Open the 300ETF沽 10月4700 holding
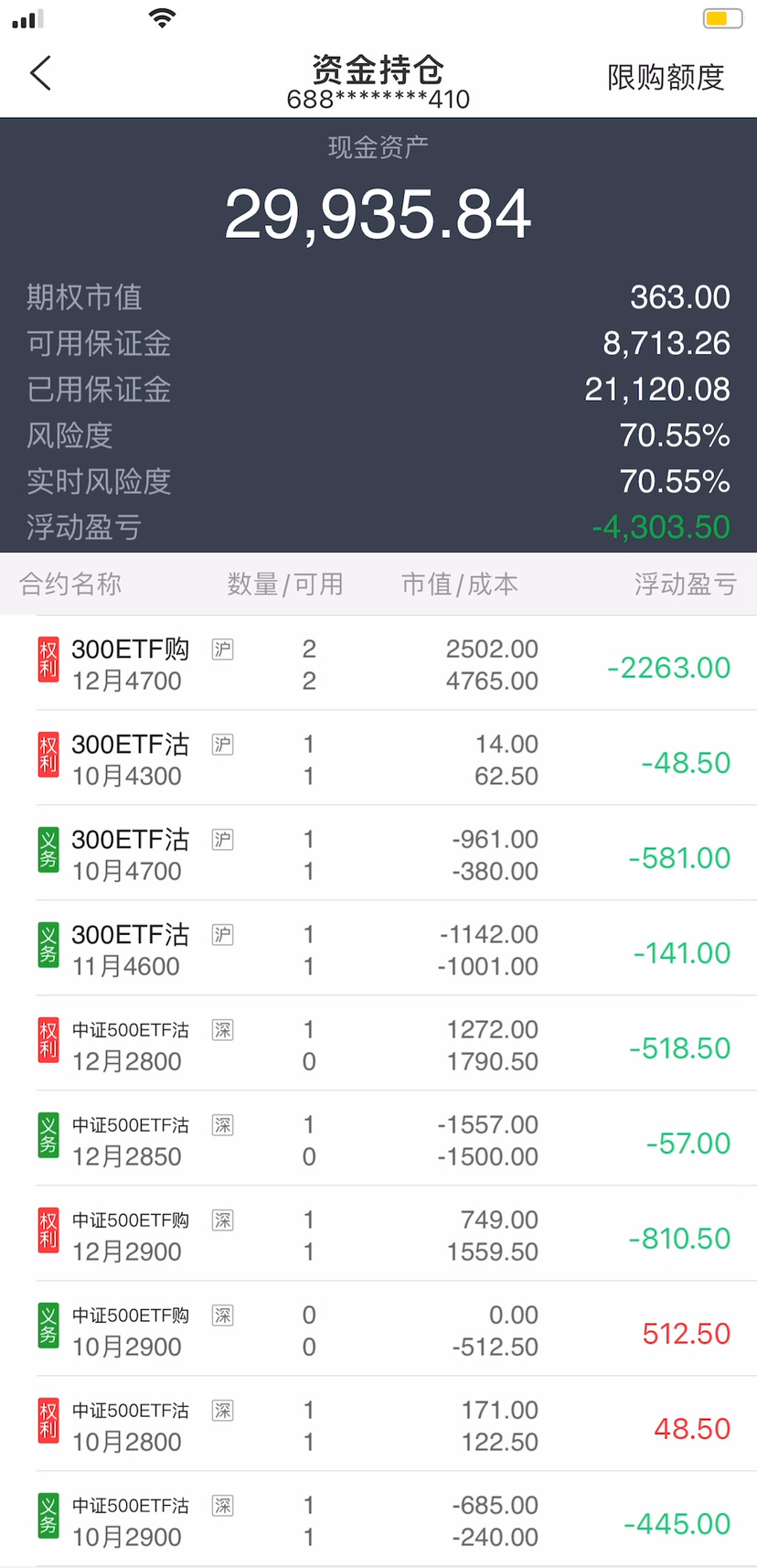The width and height of the screenshot is (757, 1568). tap(378, 854)
